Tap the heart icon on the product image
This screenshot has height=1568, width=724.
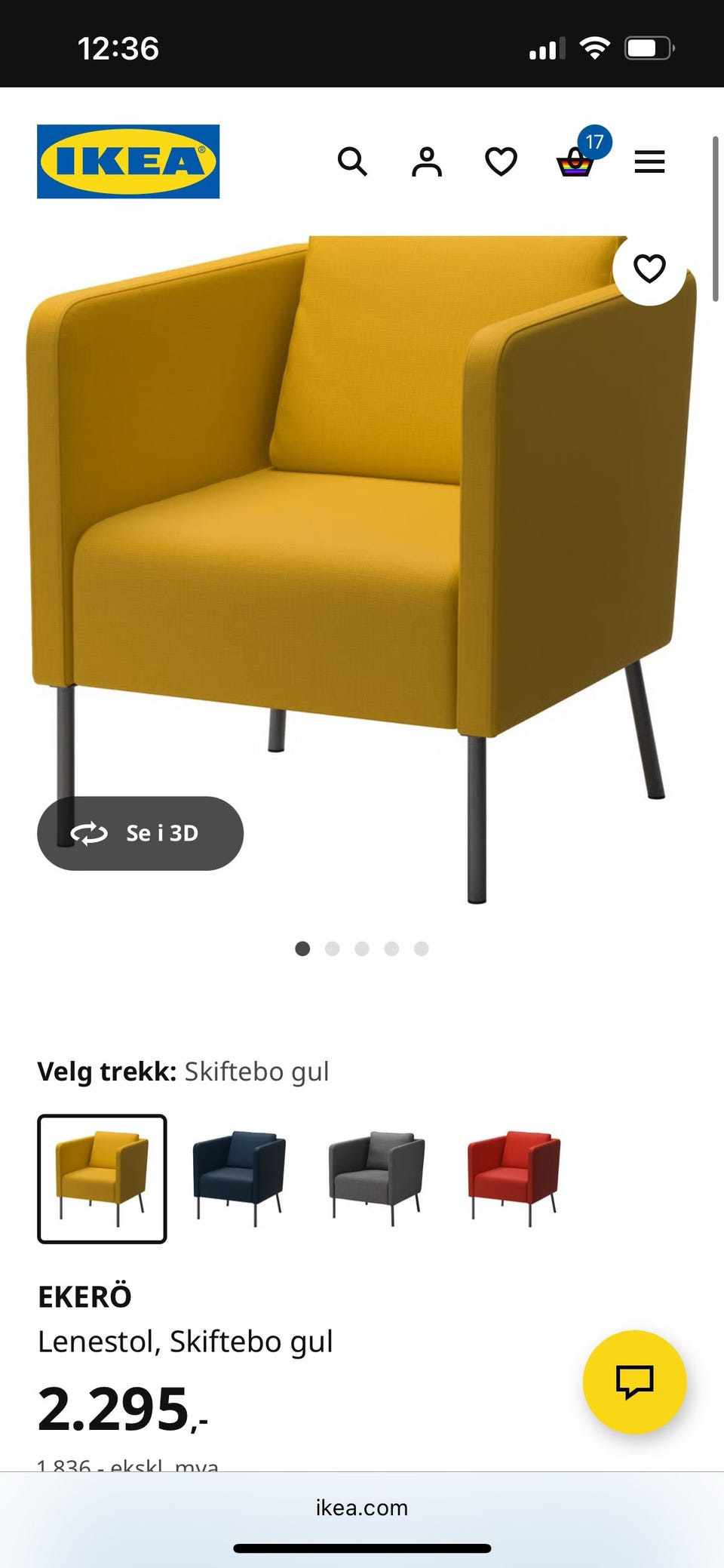pyautogui.click(x=649, y=268)
